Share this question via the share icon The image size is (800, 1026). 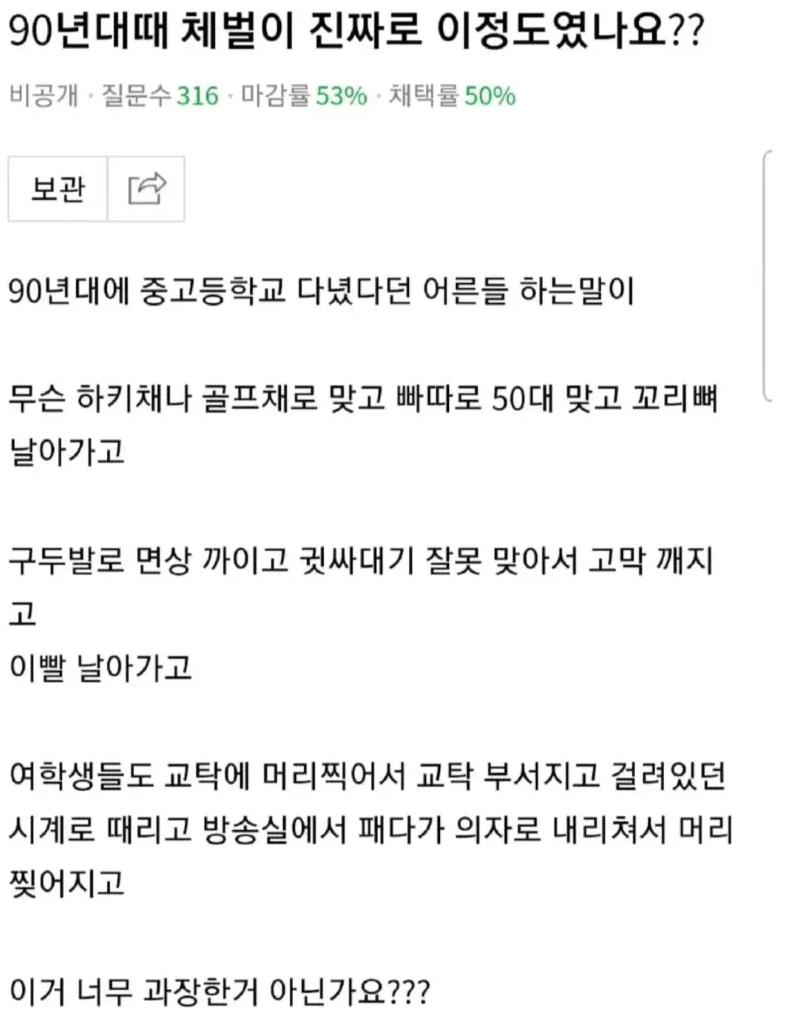click(147, 188)
